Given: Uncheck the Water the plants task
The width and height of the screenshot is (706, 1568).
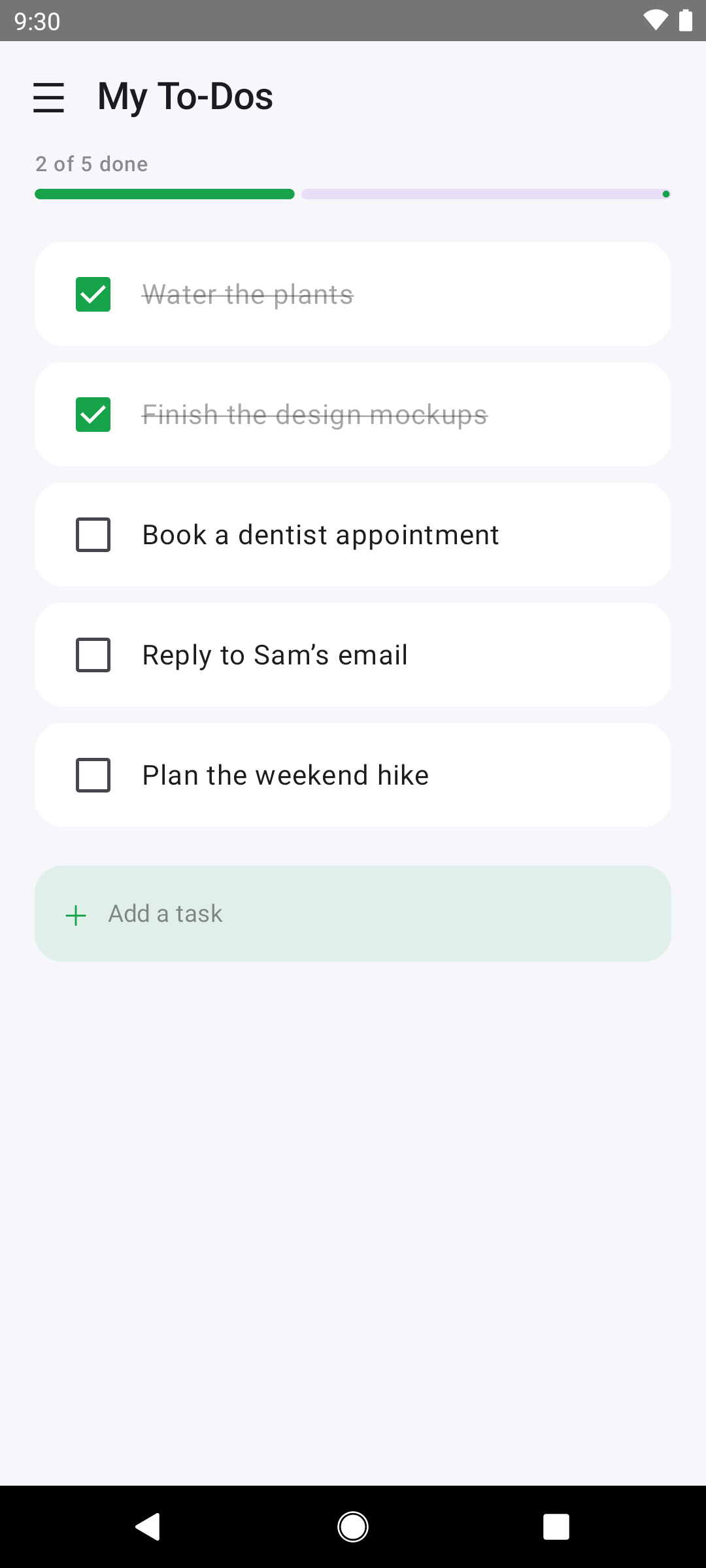Looking at the screenshot, I should coord(93,295).
